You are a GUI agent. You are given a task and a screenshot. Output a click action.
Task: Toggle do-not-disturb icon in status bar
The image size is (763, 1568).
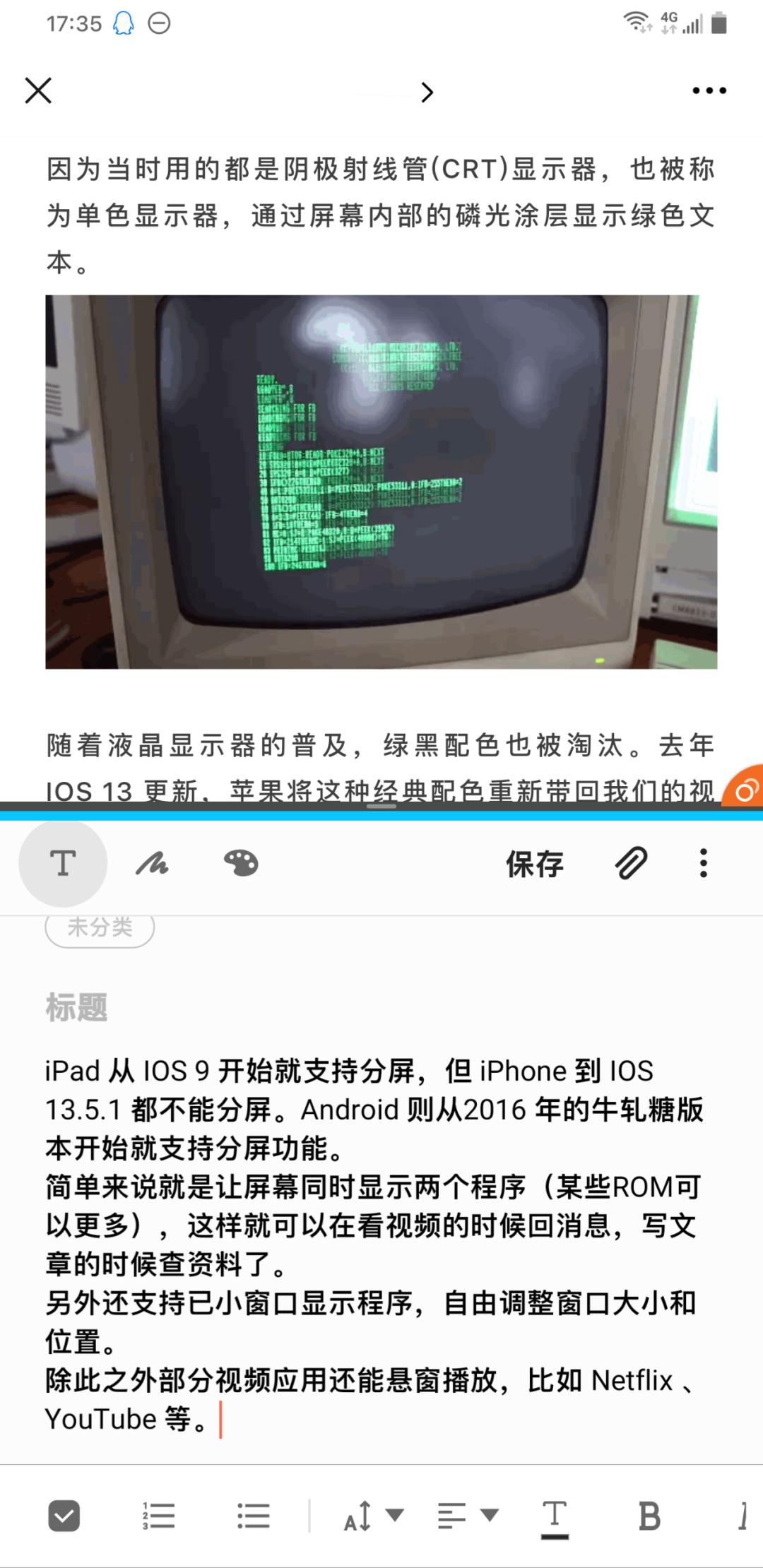click(159, 22)
